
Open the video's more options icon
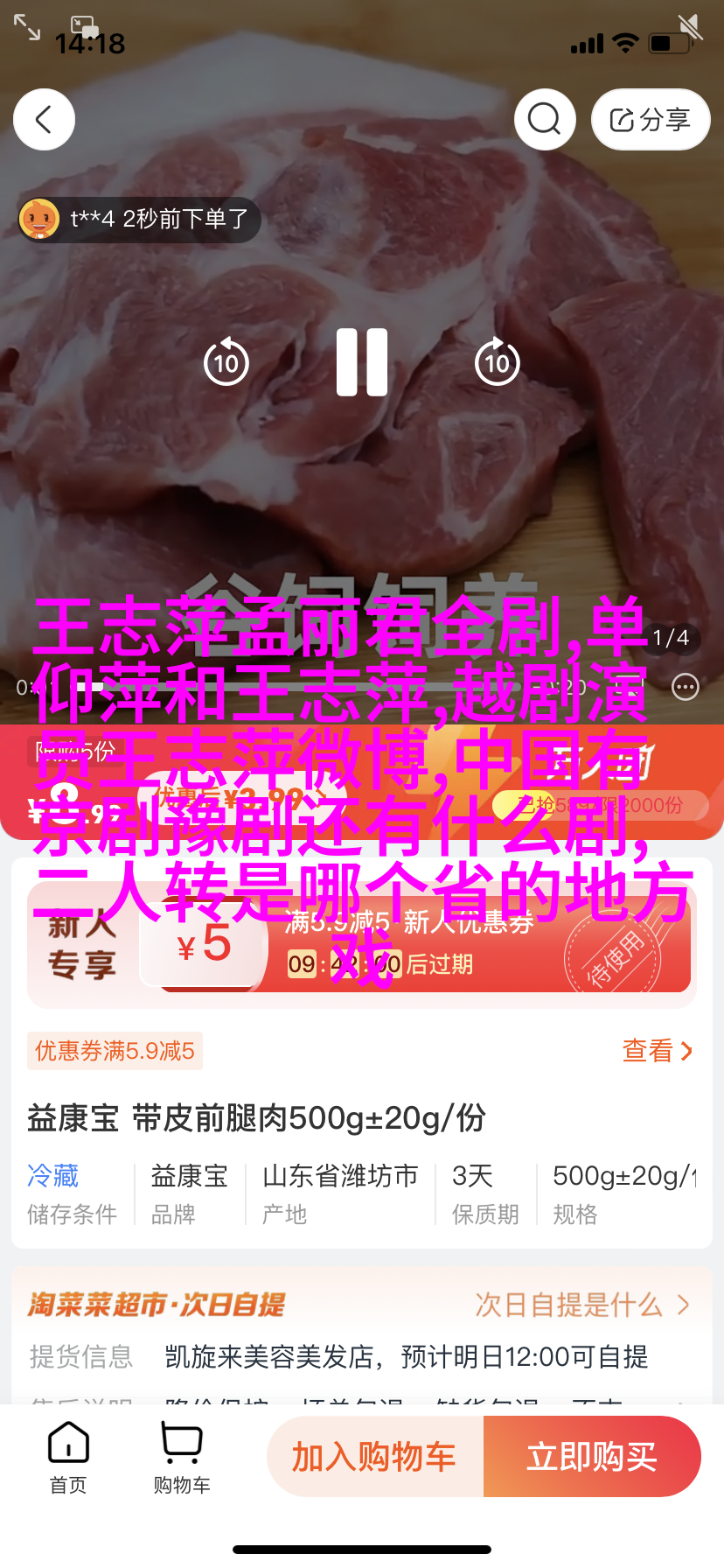tap(685, 687)
